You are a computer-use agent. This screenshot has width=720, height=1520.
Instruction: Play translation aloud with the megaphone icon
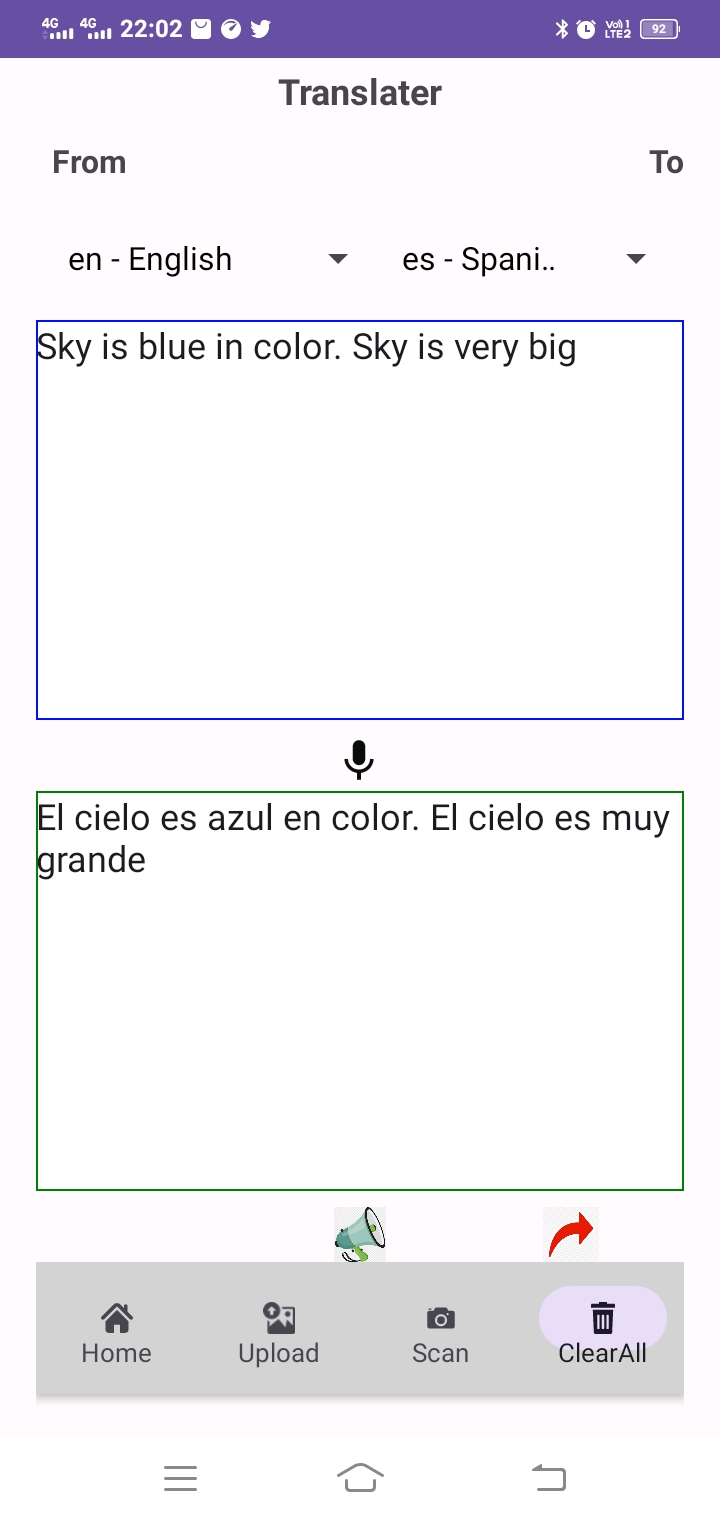tap(360, 1235)
